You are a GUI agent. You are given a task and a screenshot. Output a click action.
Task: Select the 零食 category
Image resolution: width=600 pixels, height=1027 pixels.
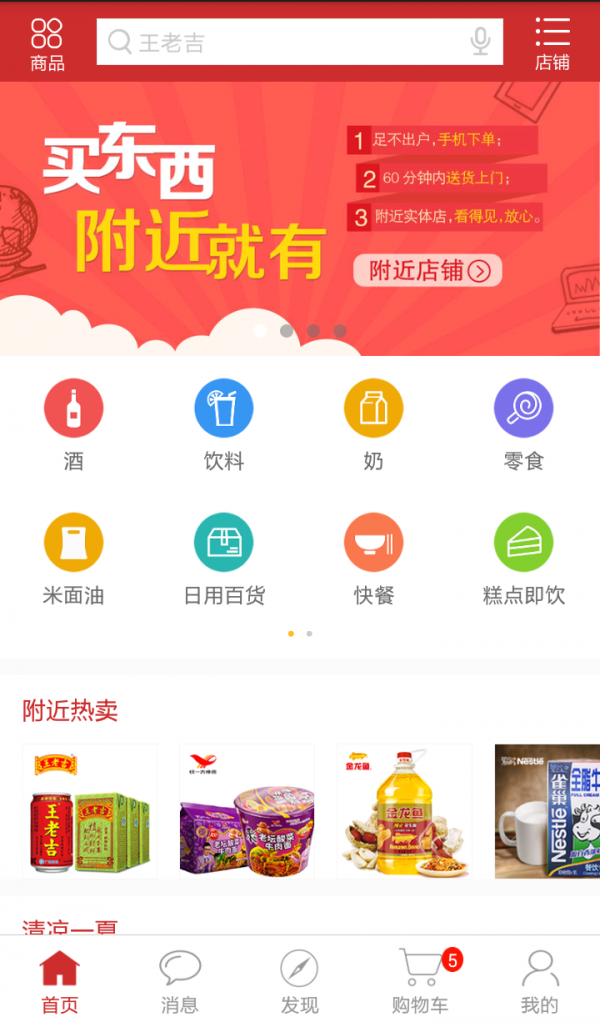(x=523, y=425)
